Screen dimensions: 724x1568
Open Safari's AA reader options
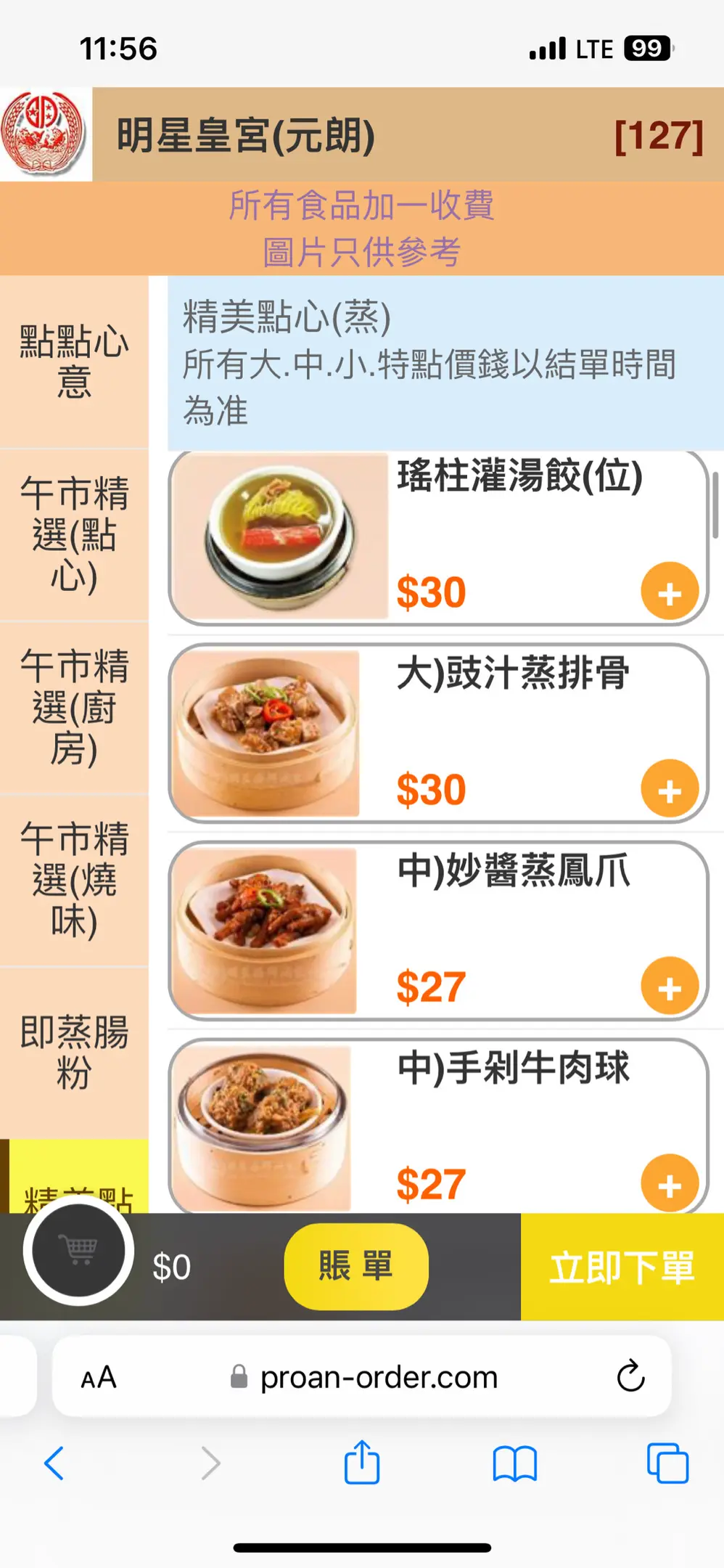point(99,1377)
